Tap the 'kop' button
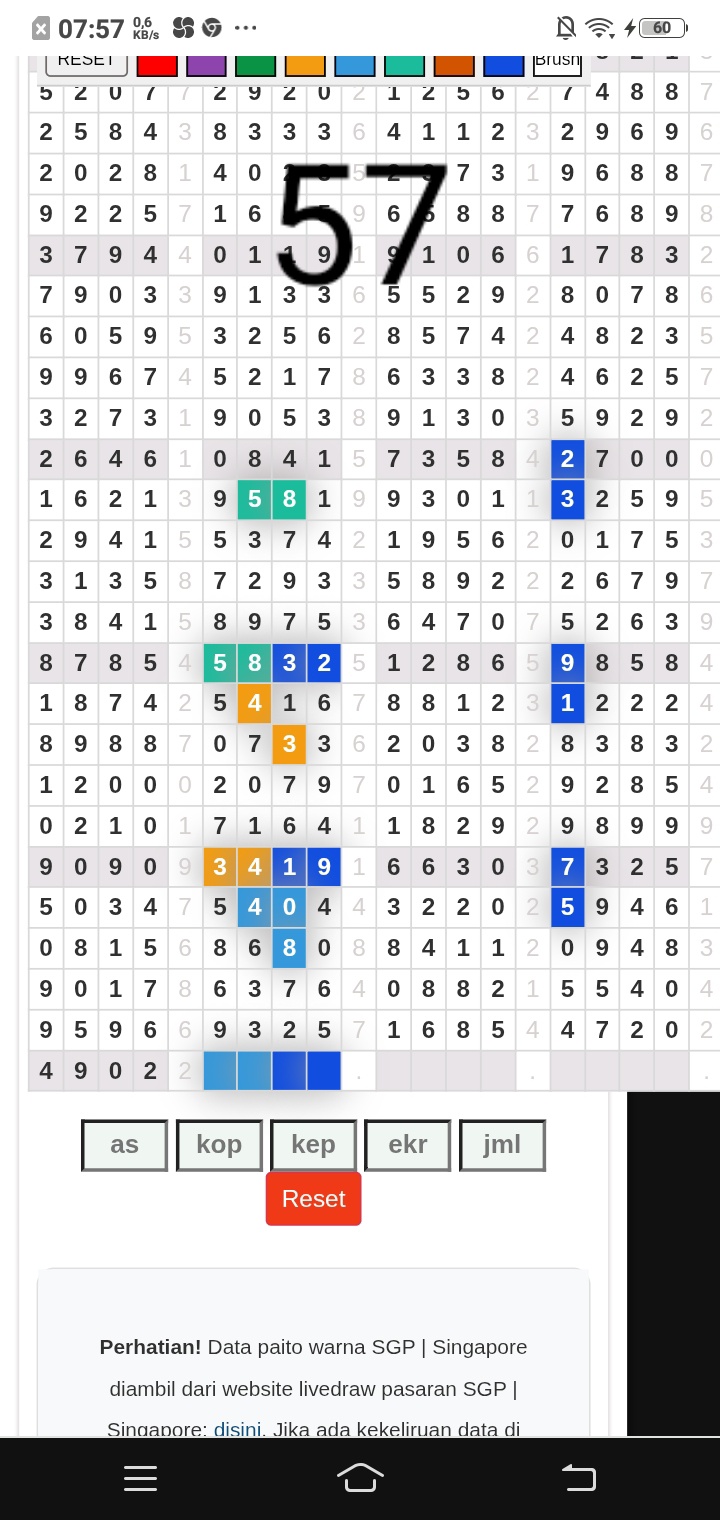The image size is (720, 1520). [219, 1145]
